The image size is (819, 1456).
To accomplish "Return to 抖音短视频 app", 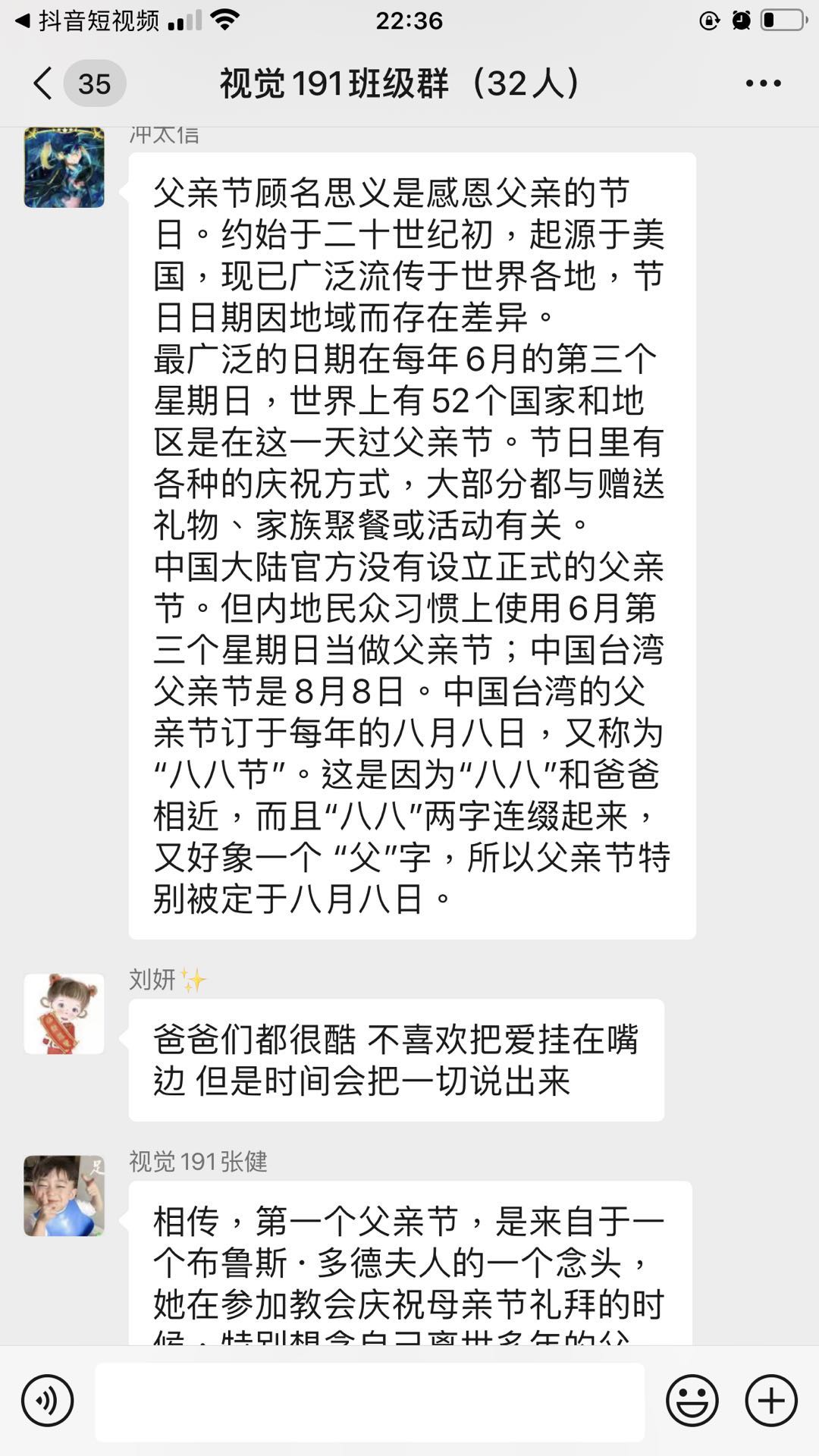I will (87, 20).
